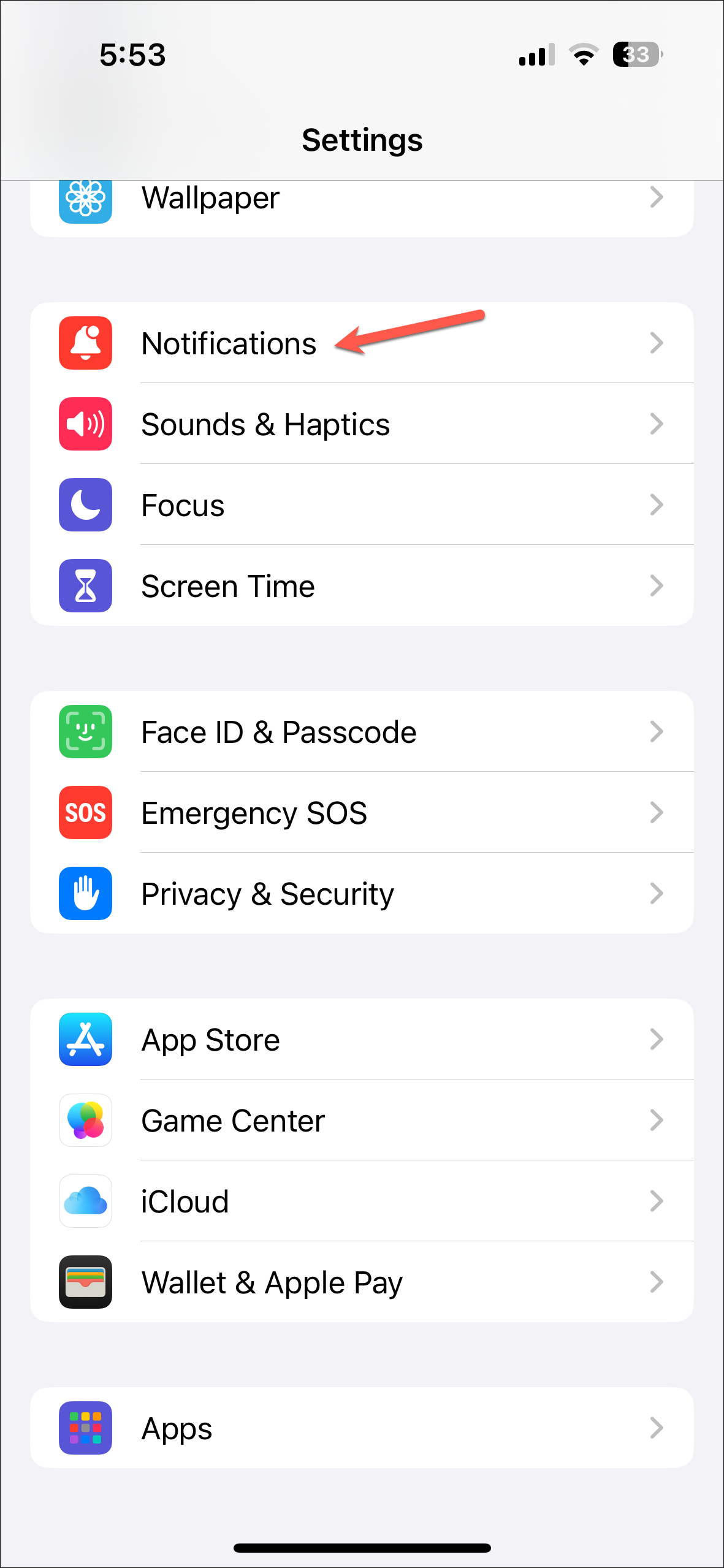View Emergency SOS settings

point(362,813)
